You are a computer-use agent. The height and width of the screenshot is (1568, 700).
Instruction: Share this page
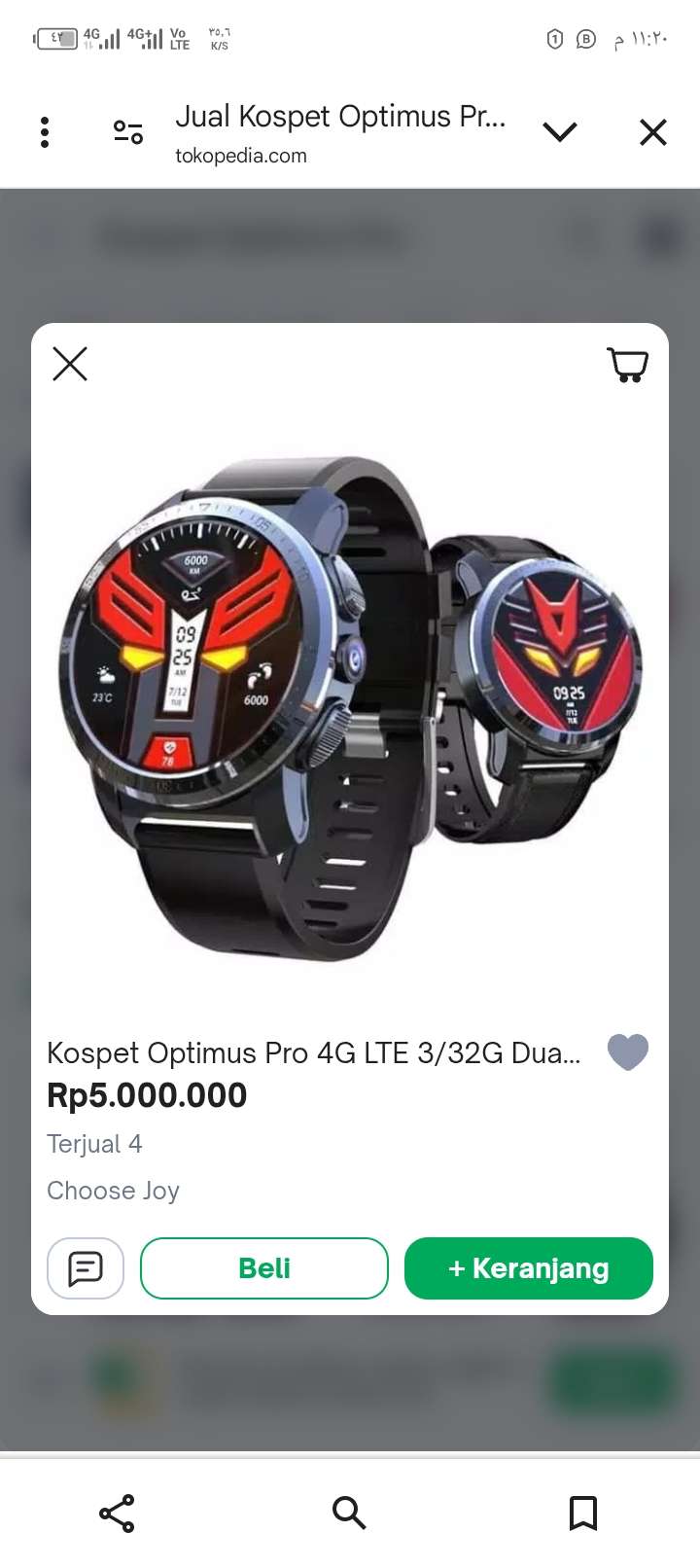click(x=117, y=1514)
